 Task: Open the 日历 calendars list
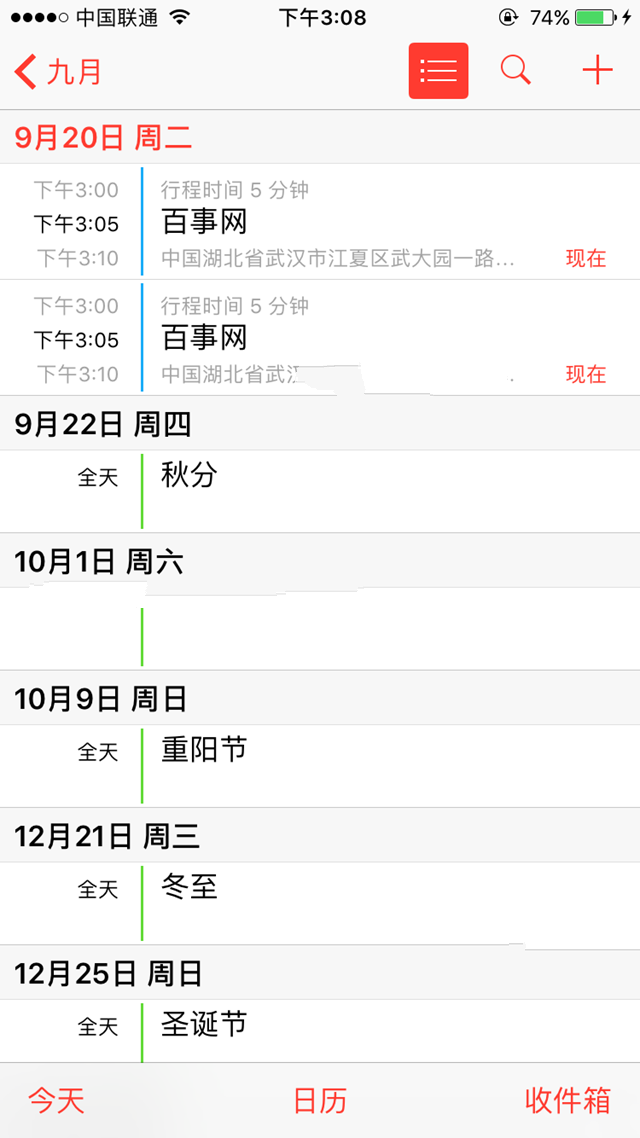coord(320,1101)
